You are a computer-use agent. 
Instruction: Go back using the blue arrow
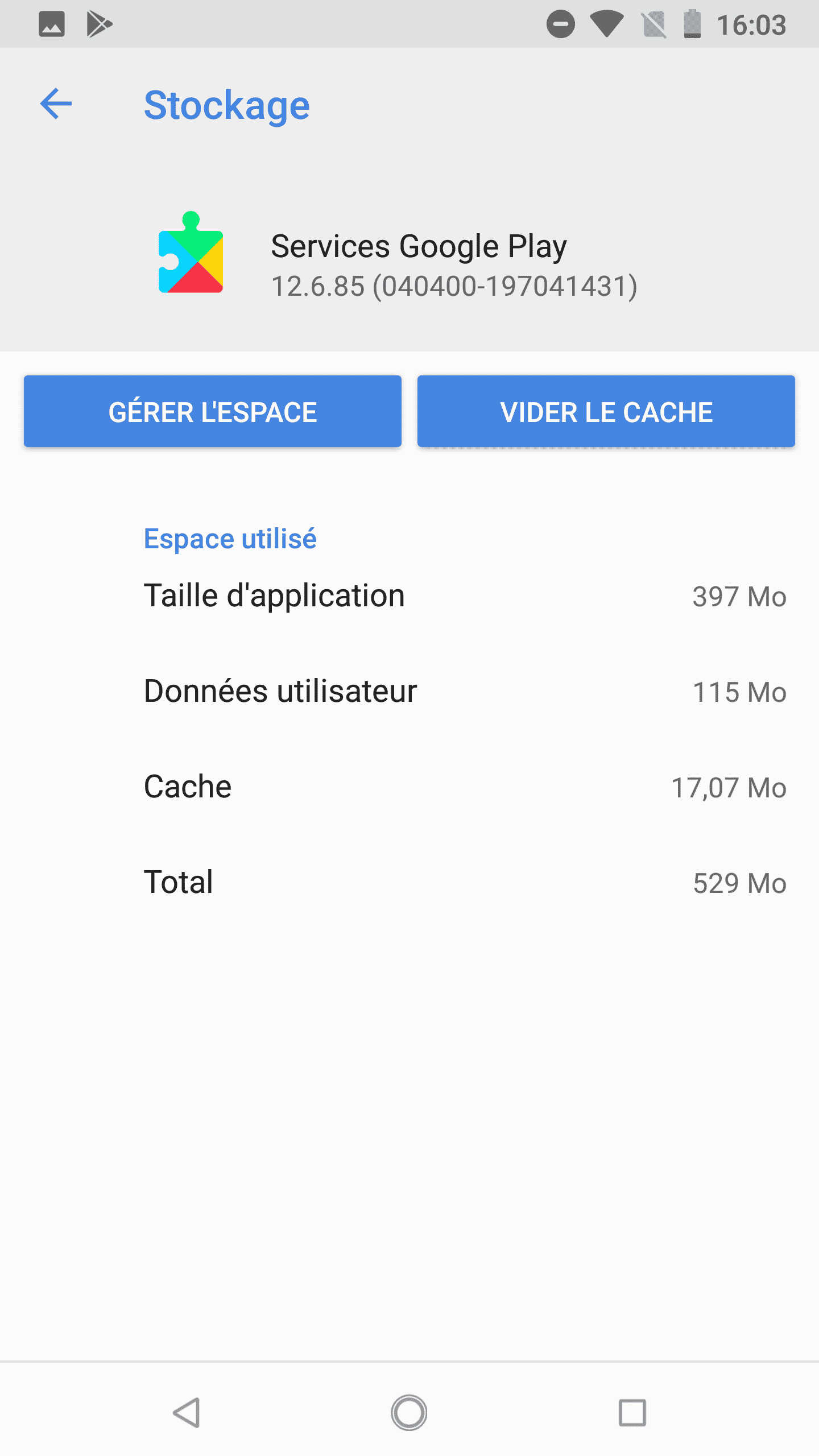(56, 104)
